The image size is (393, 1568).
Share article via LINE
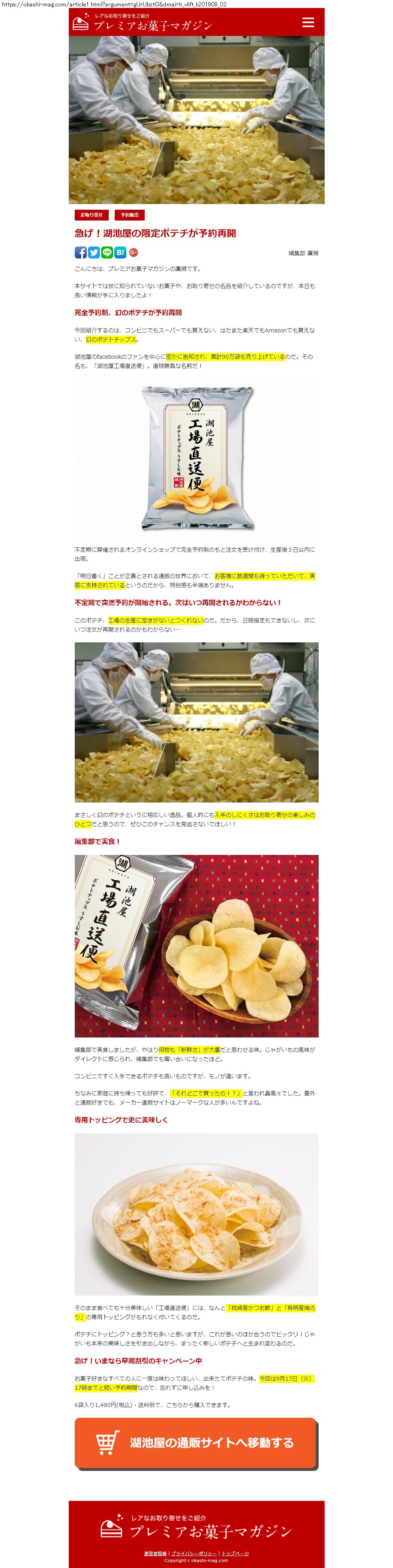pyautogui.click(x=107, y=252)
